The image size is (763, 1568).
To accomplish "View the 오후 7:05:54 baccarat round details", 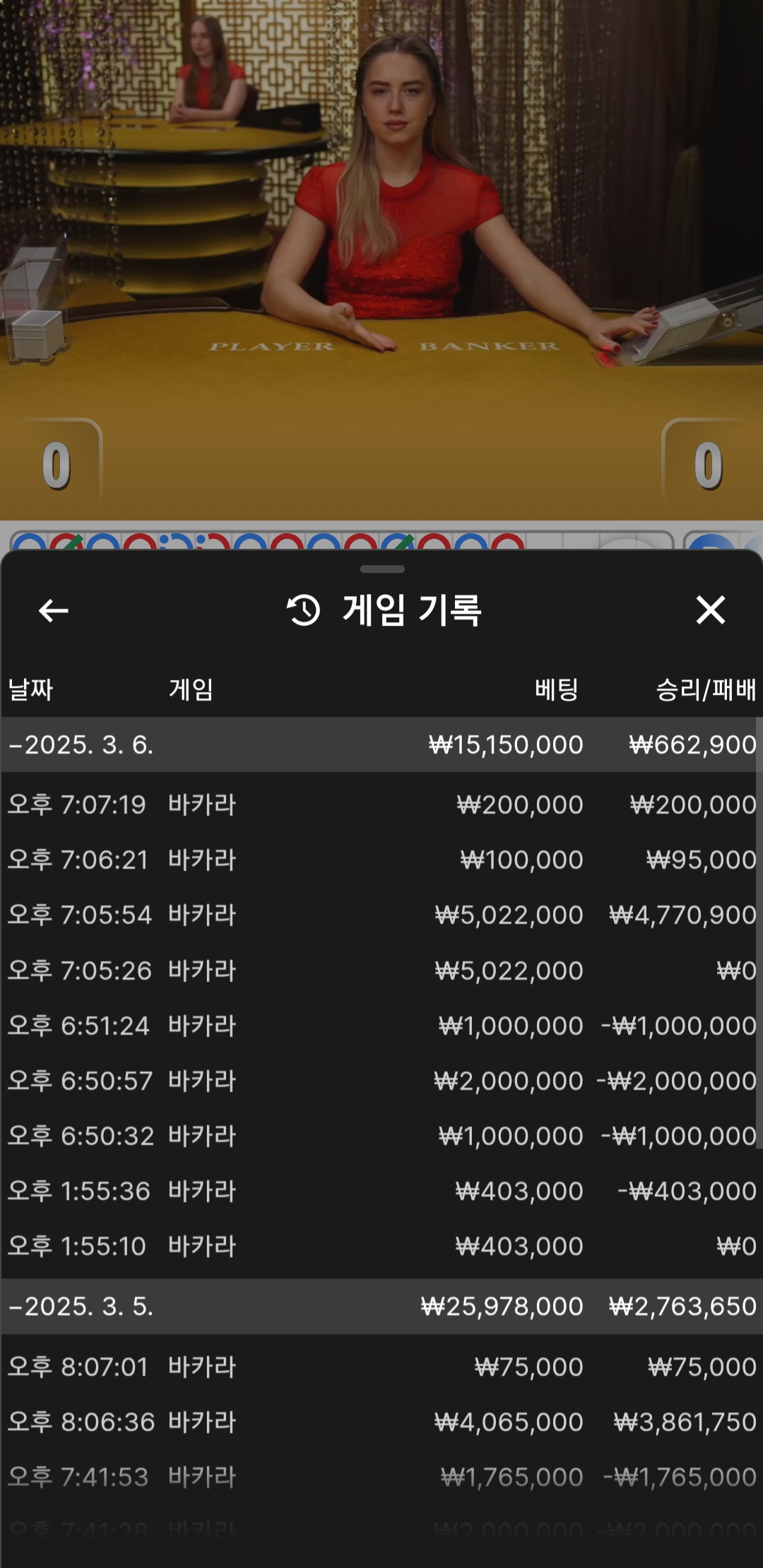I will tap(380, 915).
